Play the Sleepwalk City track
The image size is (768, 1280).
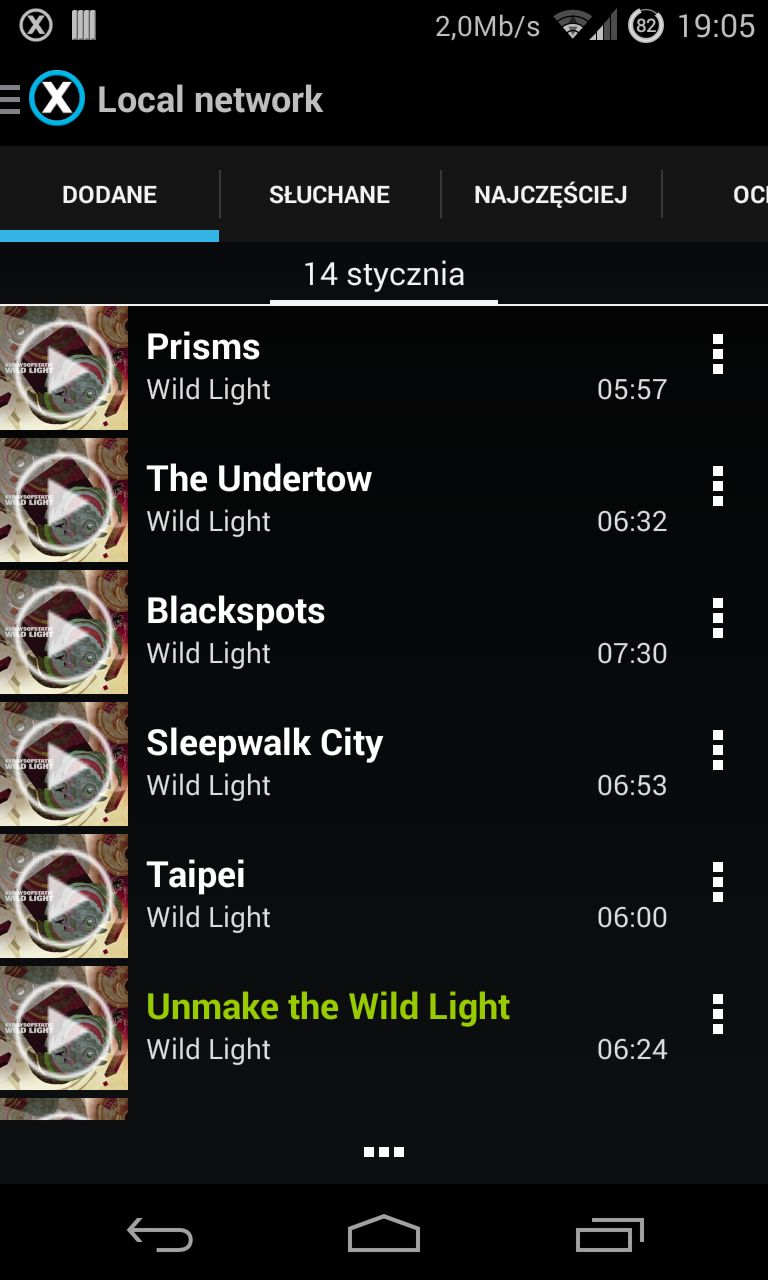64,764
